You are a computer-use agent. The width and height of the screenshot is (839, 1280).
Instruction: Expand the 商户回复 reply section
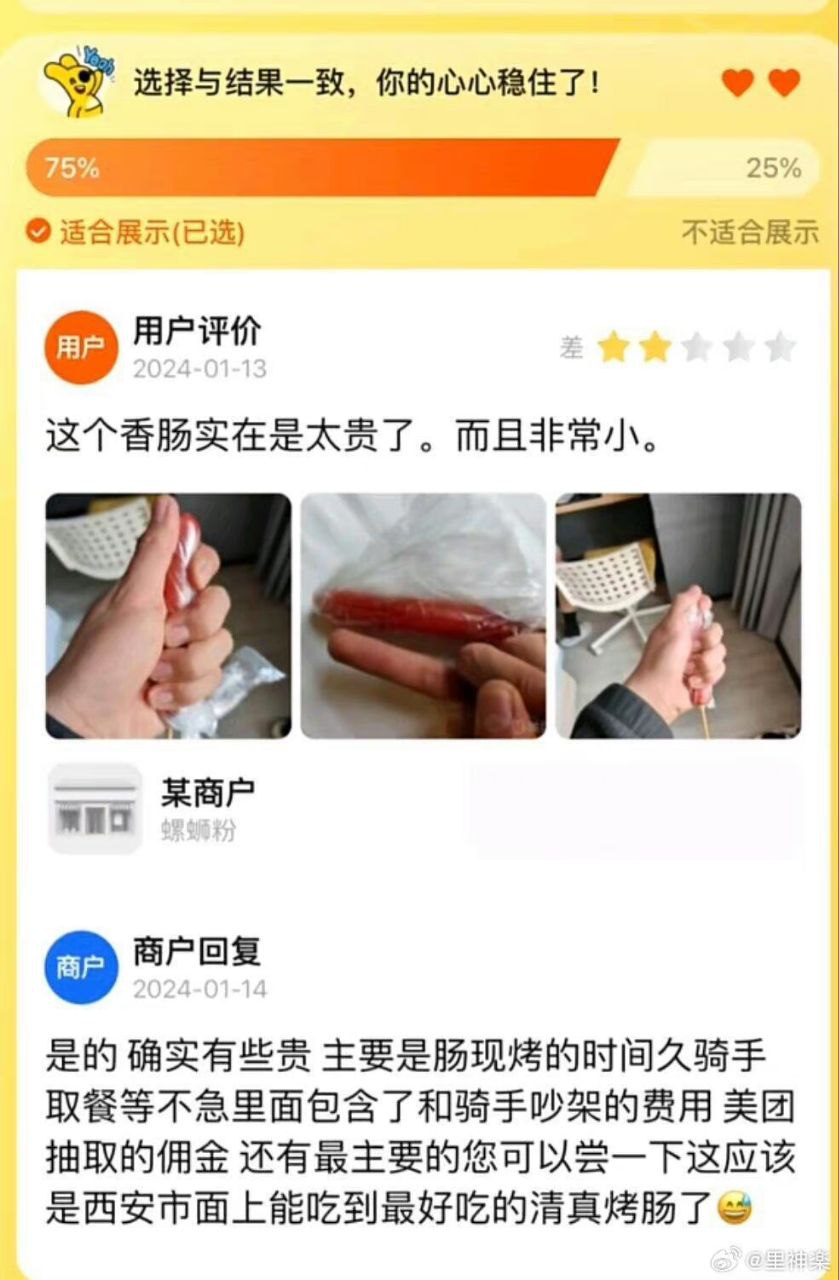[x=197, y=953]
